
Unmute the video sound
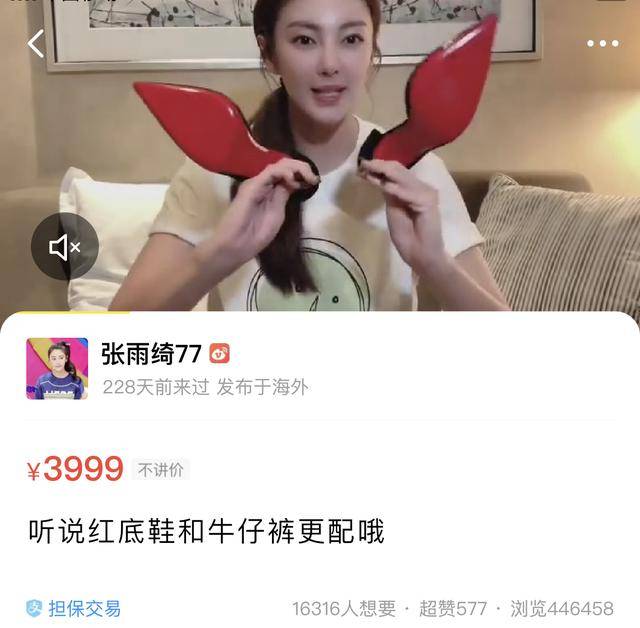click(x=64, y=246)
